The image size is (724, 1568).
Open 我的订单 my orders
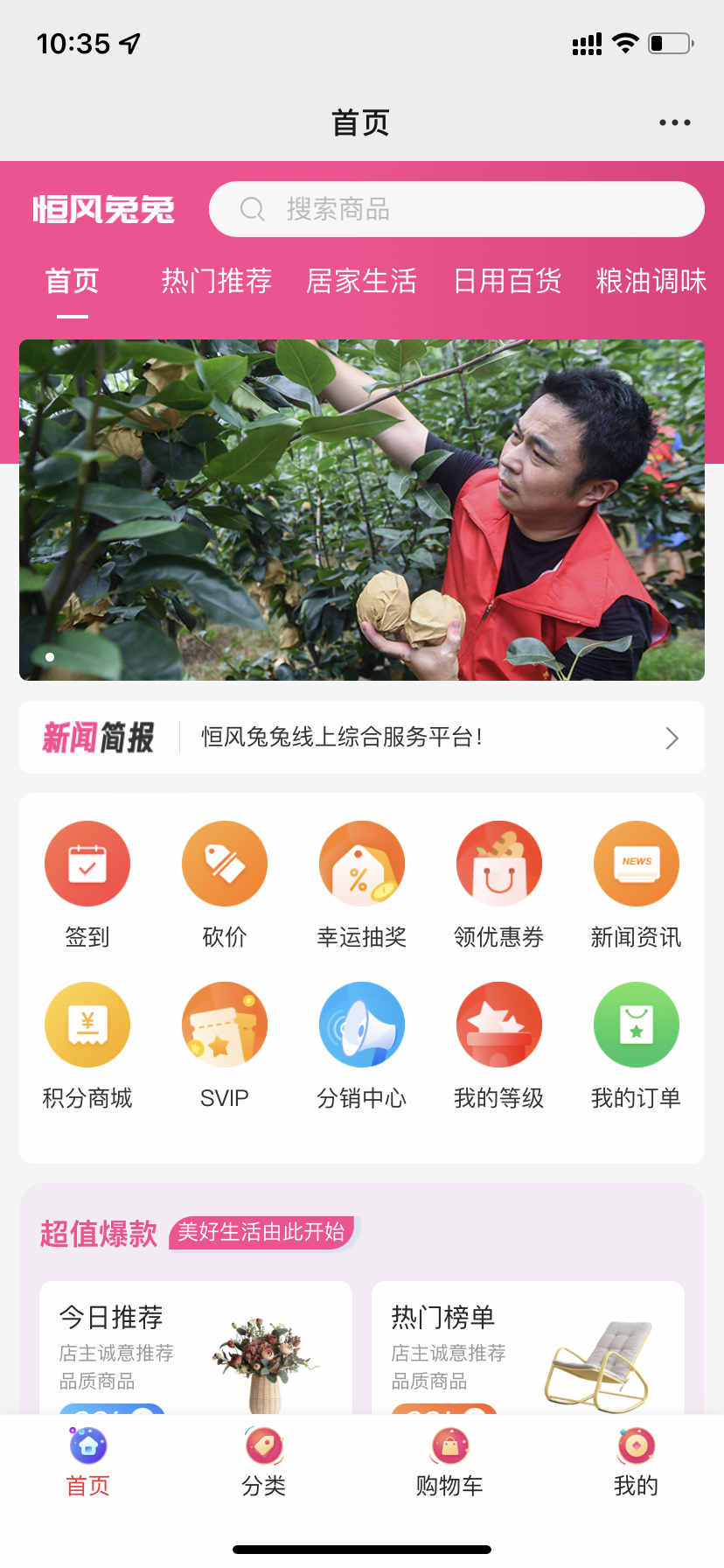pos(636,1045)
